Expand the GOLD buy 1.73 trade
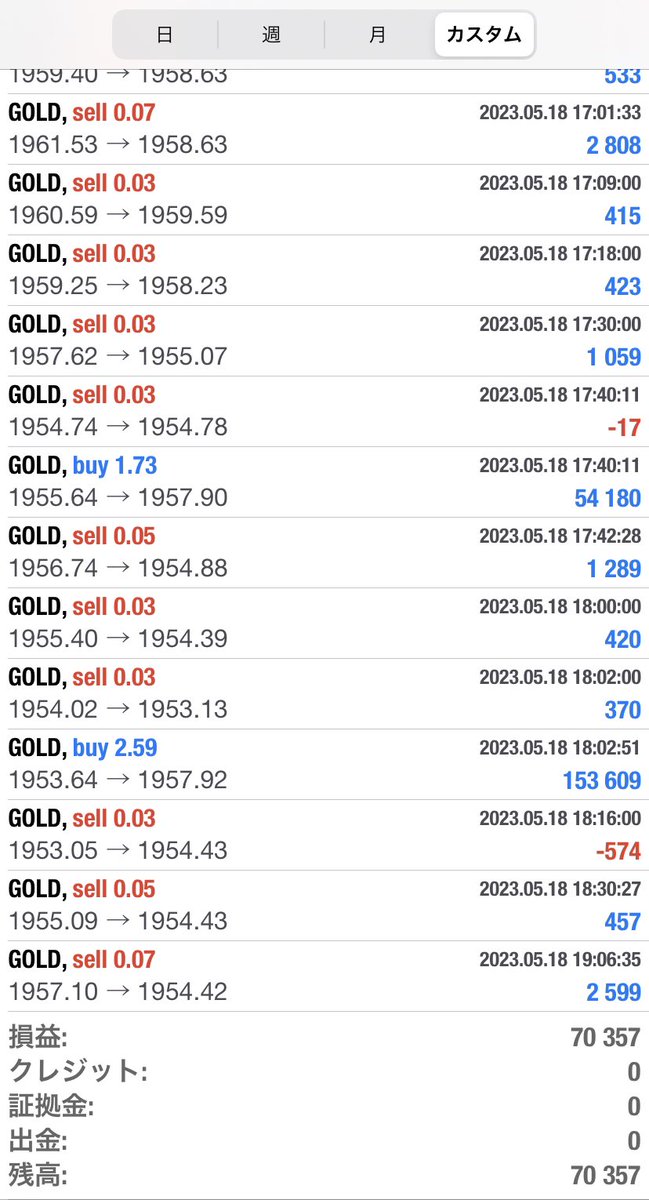Screen dimensions: 649x1200 coord(324,482)
